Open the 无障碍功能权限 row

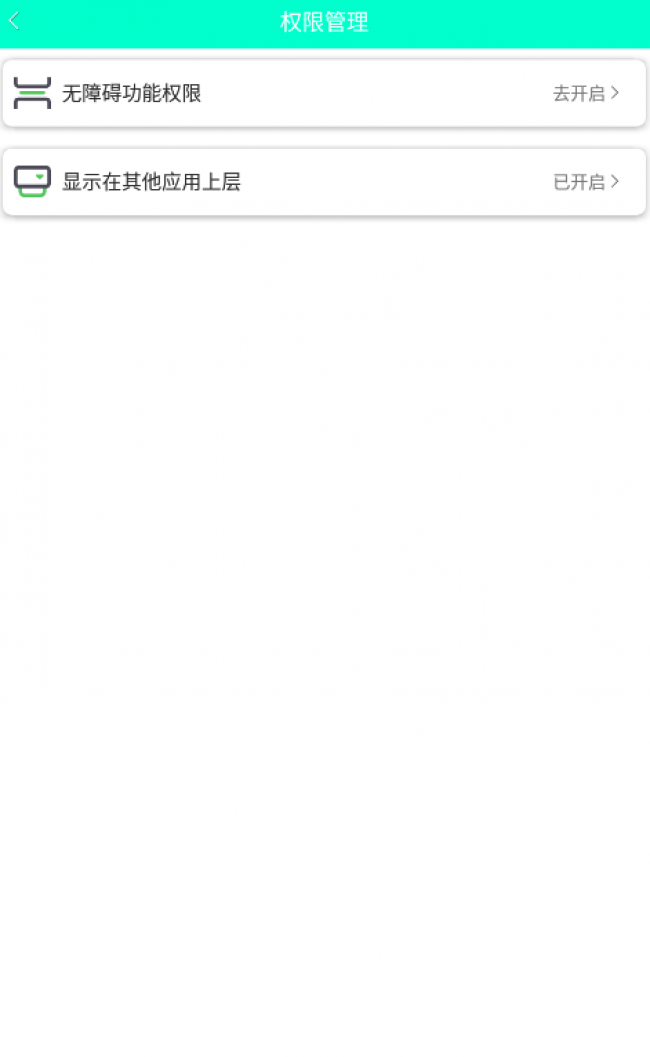tap(323, 94)
